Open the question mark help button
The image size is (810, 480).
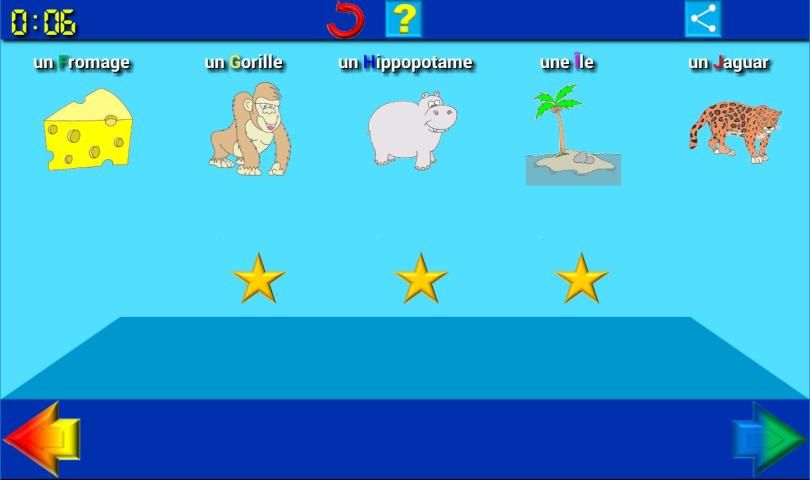404,19
